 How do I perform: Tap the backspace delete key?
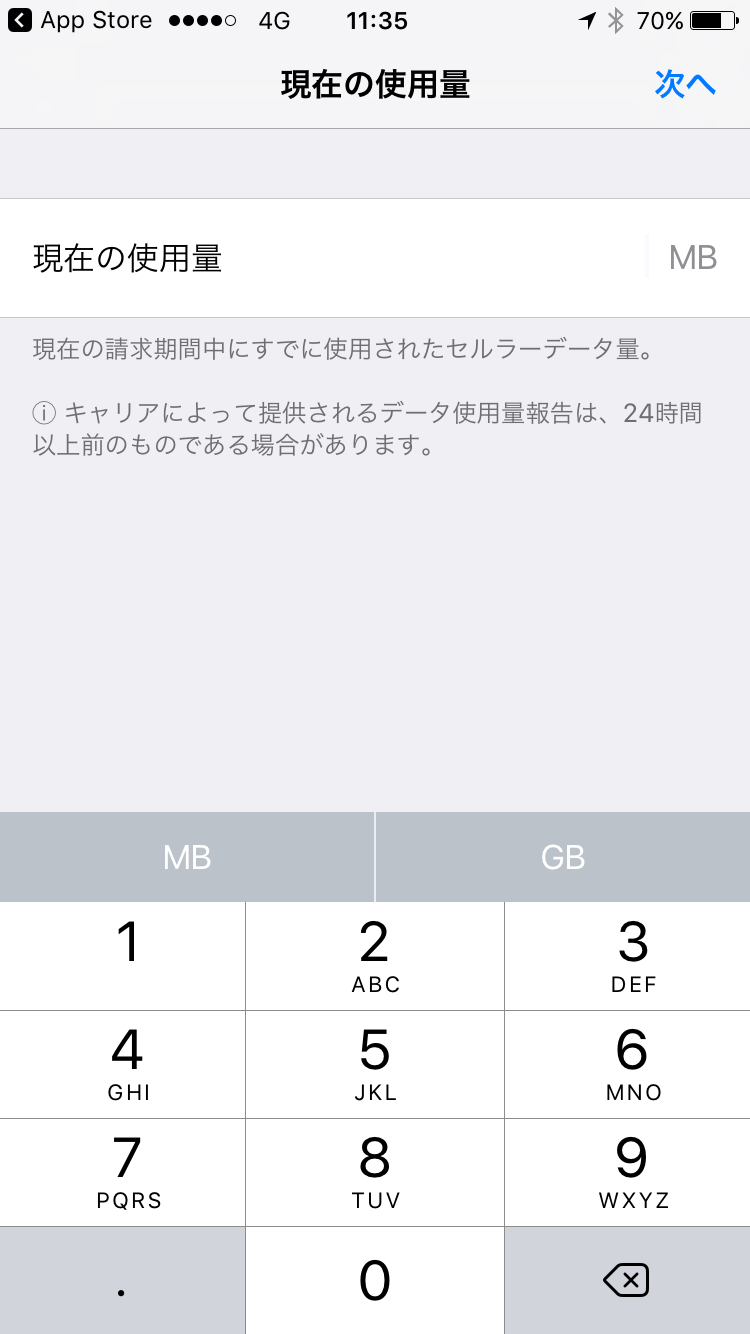[628, 1281]
